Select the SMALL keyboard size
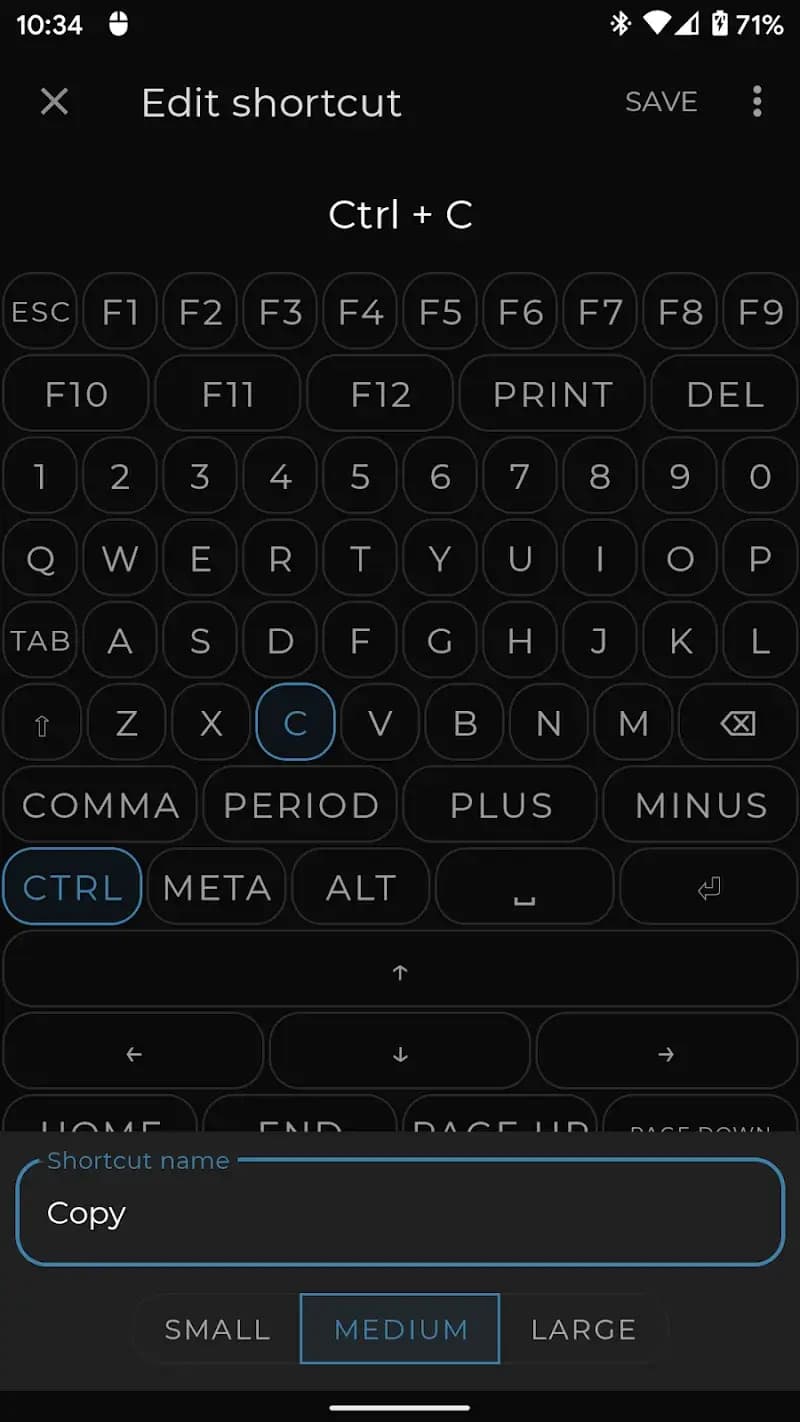The image size is (800, 1422). coord(216,1329)
